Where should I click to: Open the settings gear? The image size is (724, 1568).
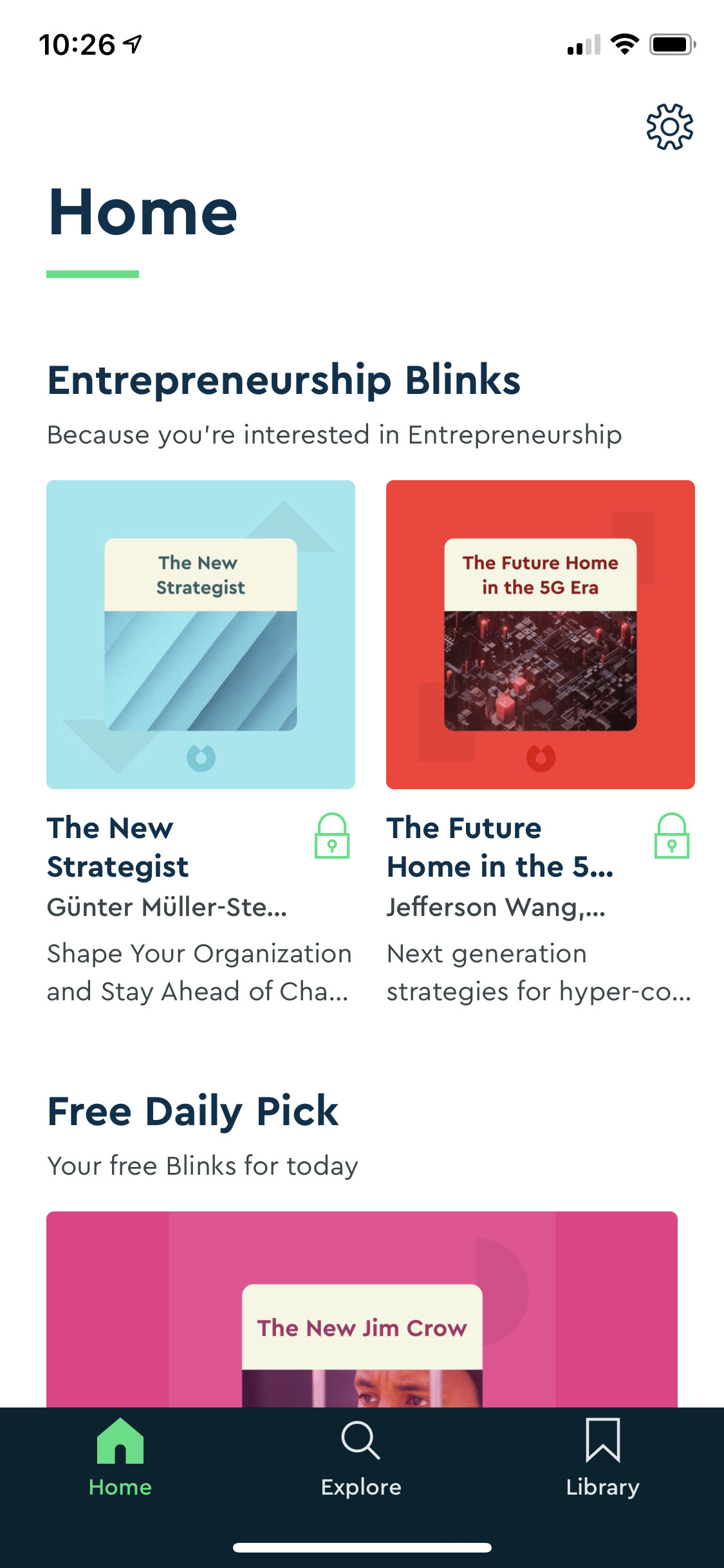pyautogui.click(x=669, y=127)
